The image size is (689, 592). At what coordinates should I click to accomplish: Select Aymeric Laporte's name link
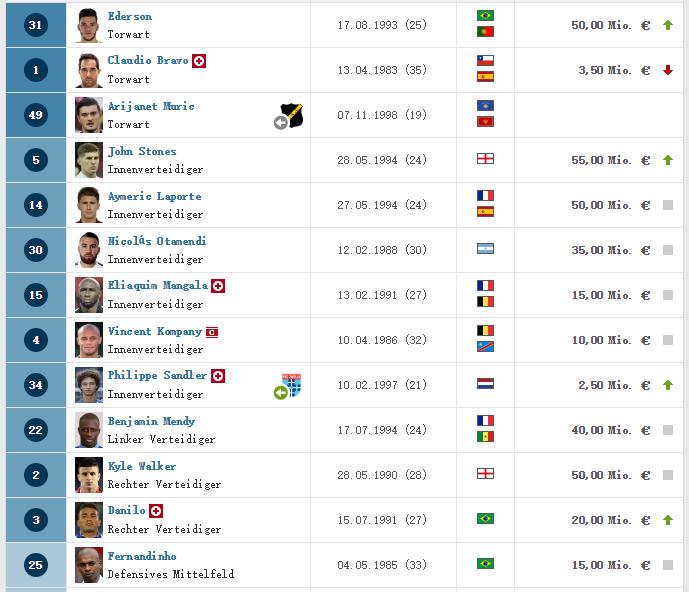point(154,196)
